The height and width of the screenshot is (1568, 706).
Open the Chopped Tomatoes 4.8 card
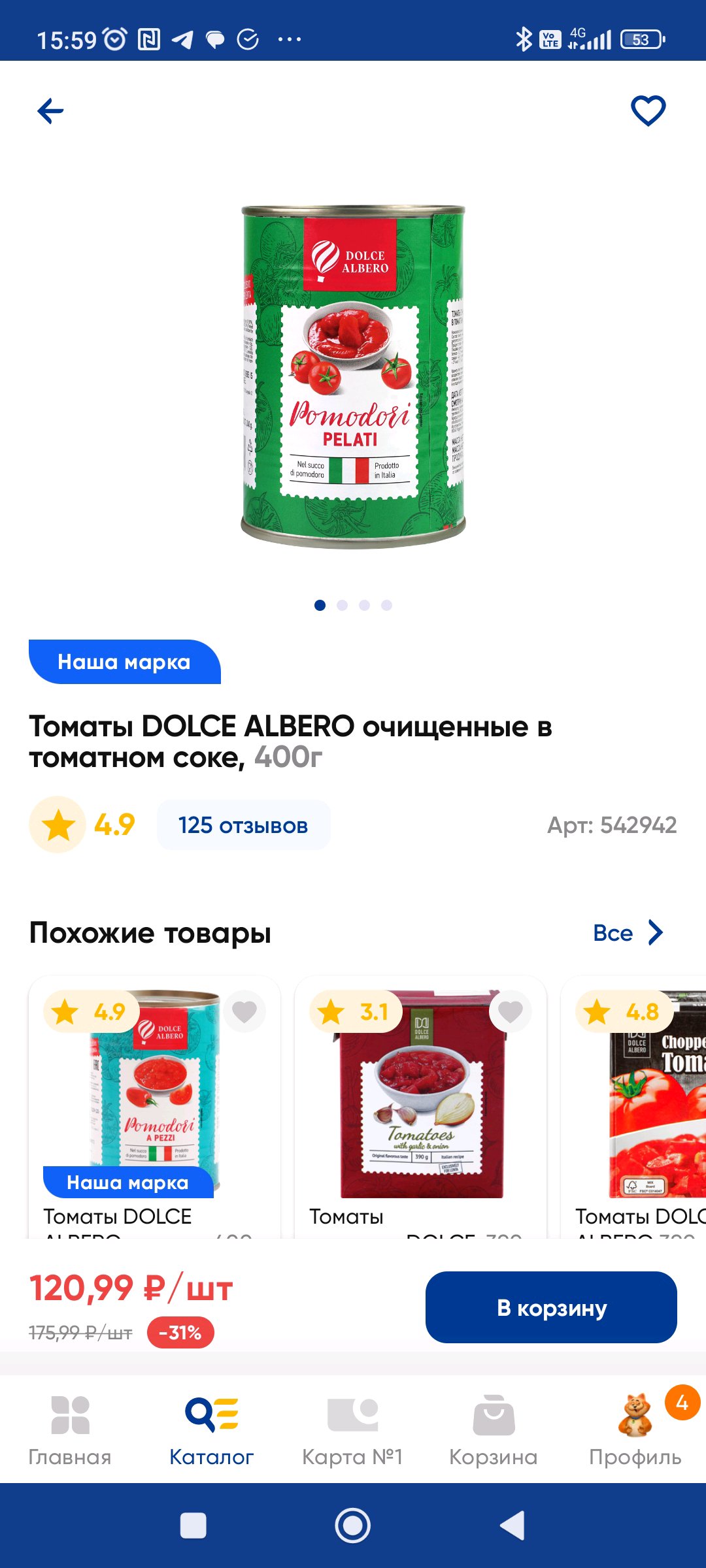pos(634,1107)
